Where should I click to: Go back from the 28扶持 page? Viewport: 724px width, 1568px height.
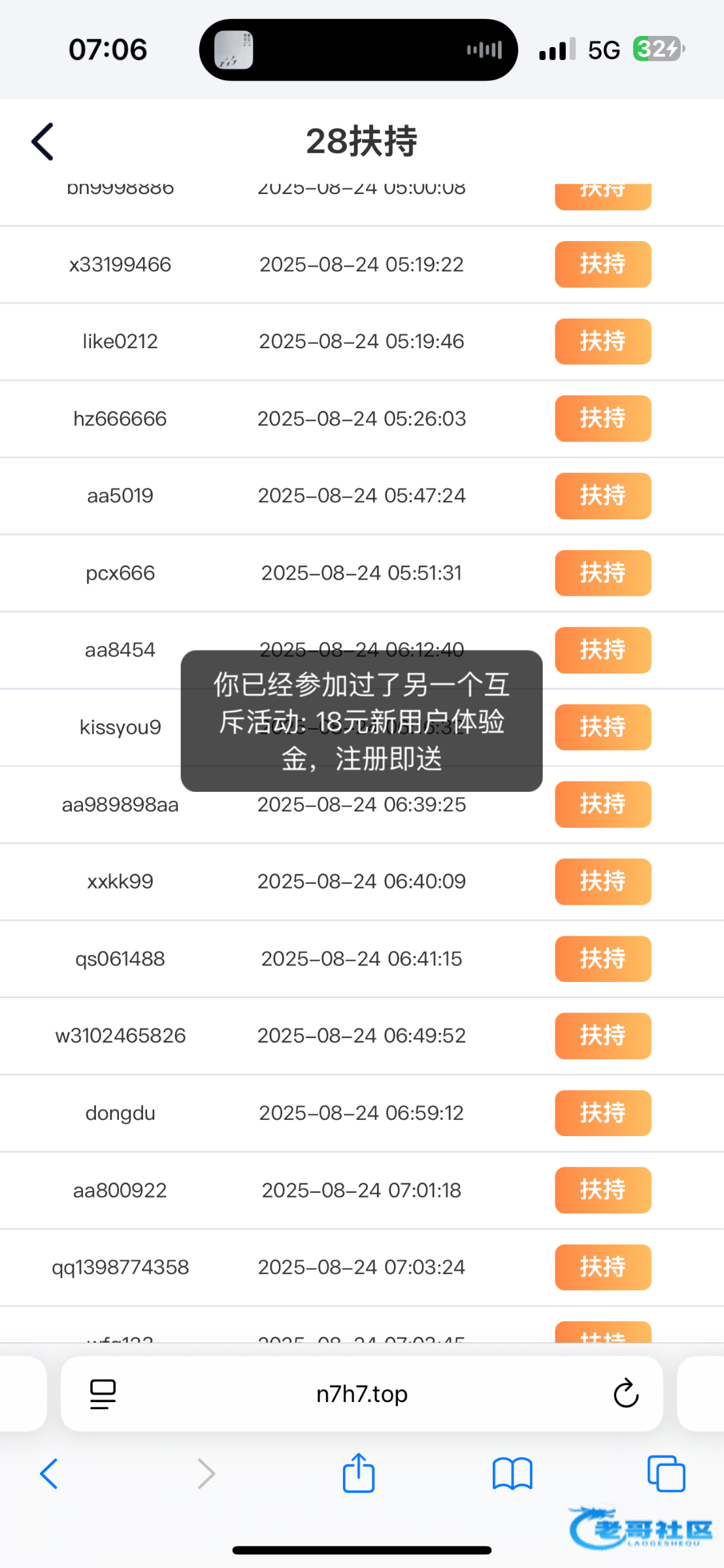click(x=43, y=141)
